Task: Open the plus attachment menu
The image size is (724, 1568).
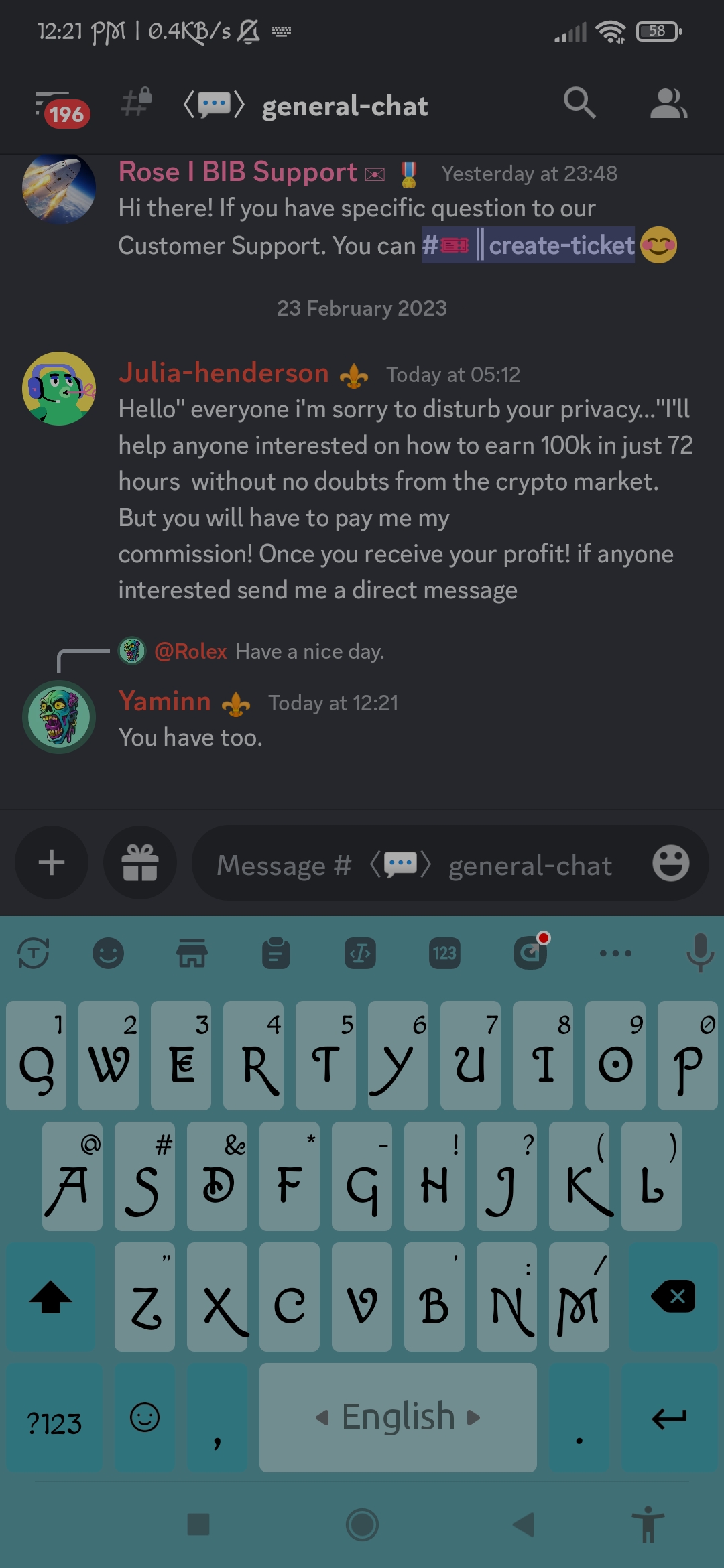Action: click(52, 862)
